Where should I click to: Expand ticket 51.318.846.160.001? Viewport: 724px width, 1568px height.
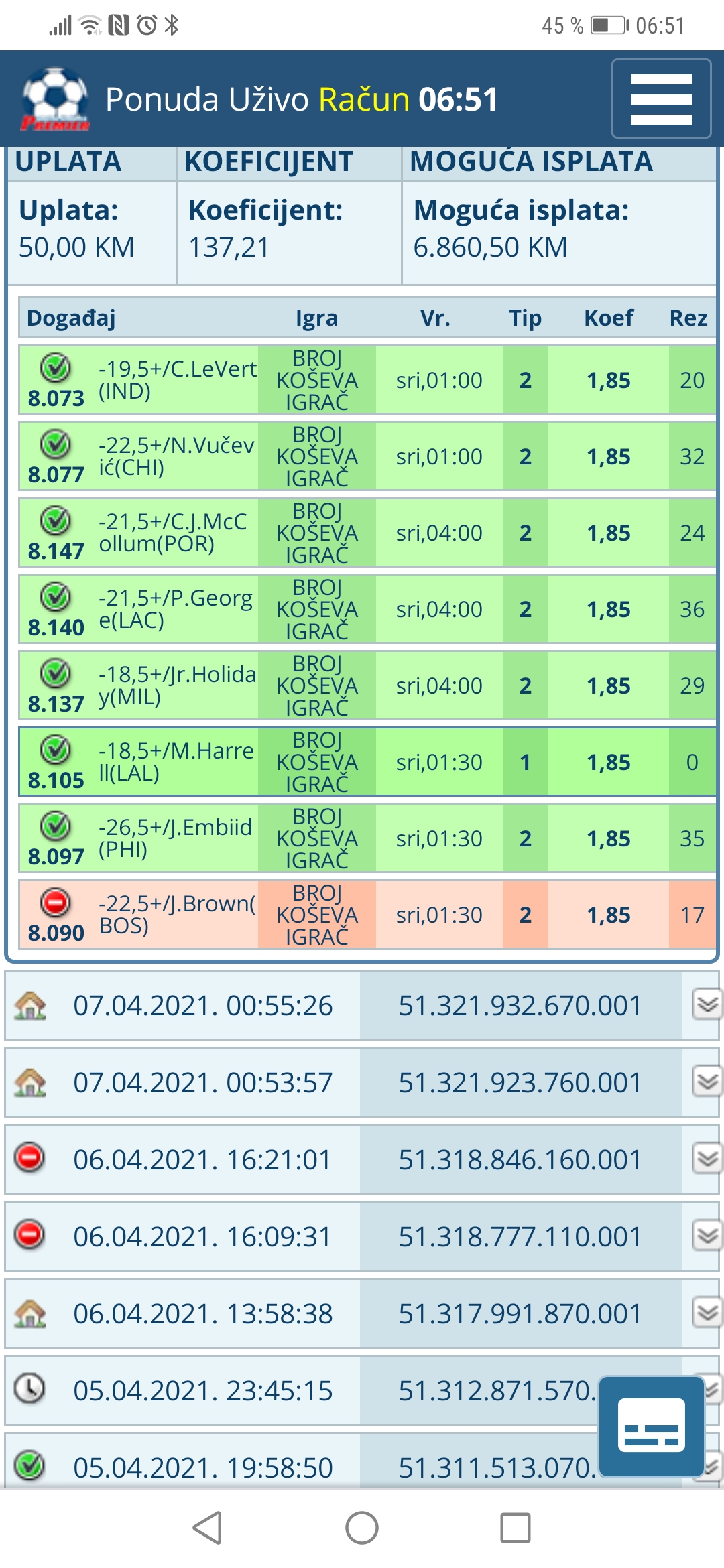pos(707,1159)
